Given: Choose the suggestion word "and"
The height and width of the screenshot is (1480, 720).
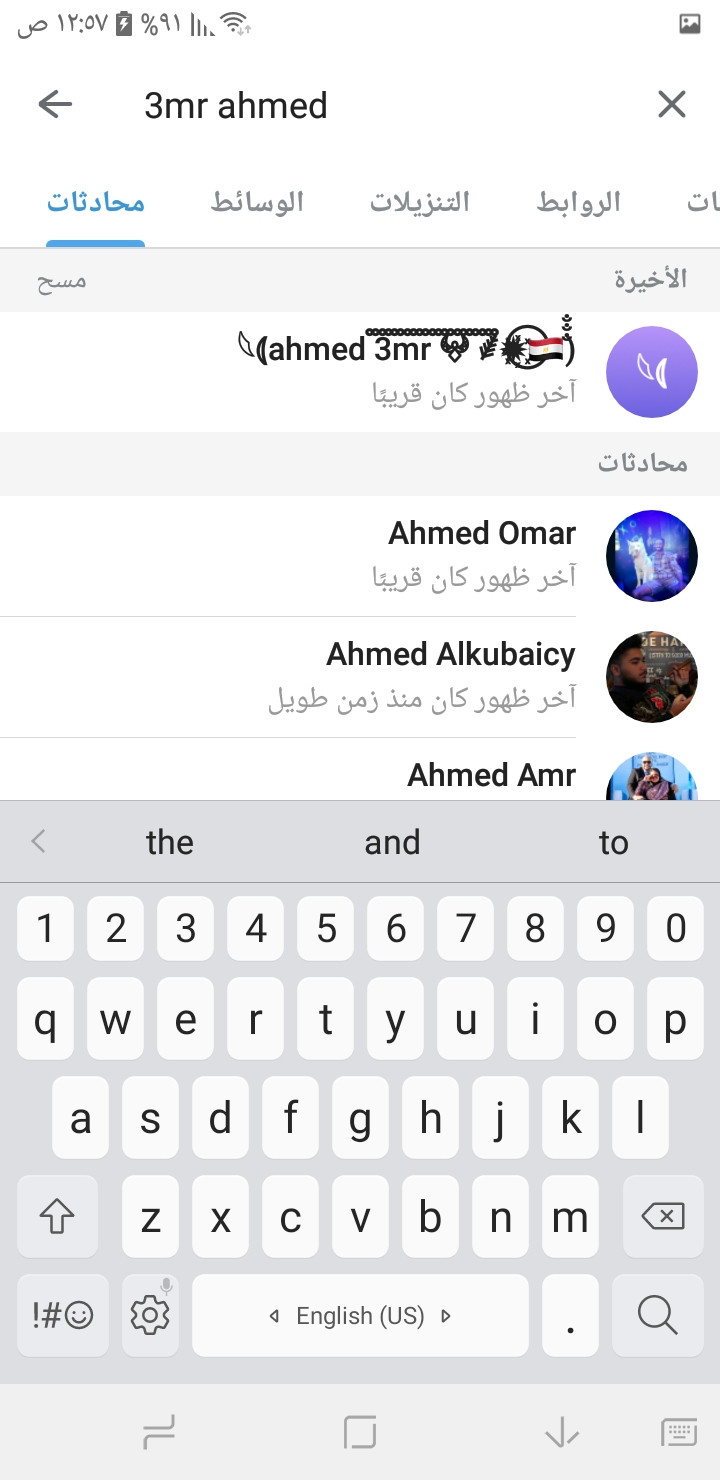Looking at the screenshot, I should pyautogui.click(x=392, y=842).
